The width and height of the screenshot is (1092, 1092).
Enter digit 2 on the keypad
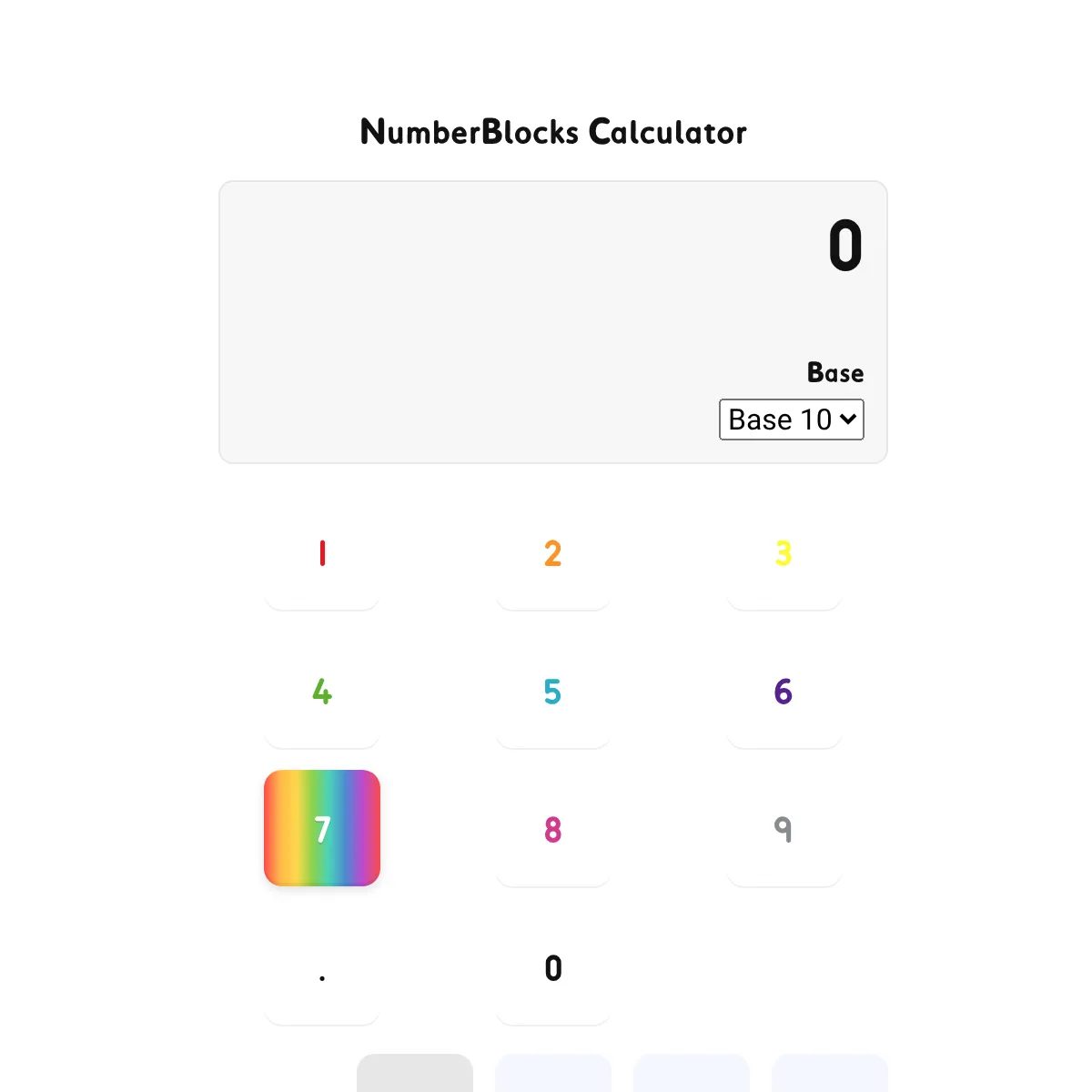pos(552,553)
